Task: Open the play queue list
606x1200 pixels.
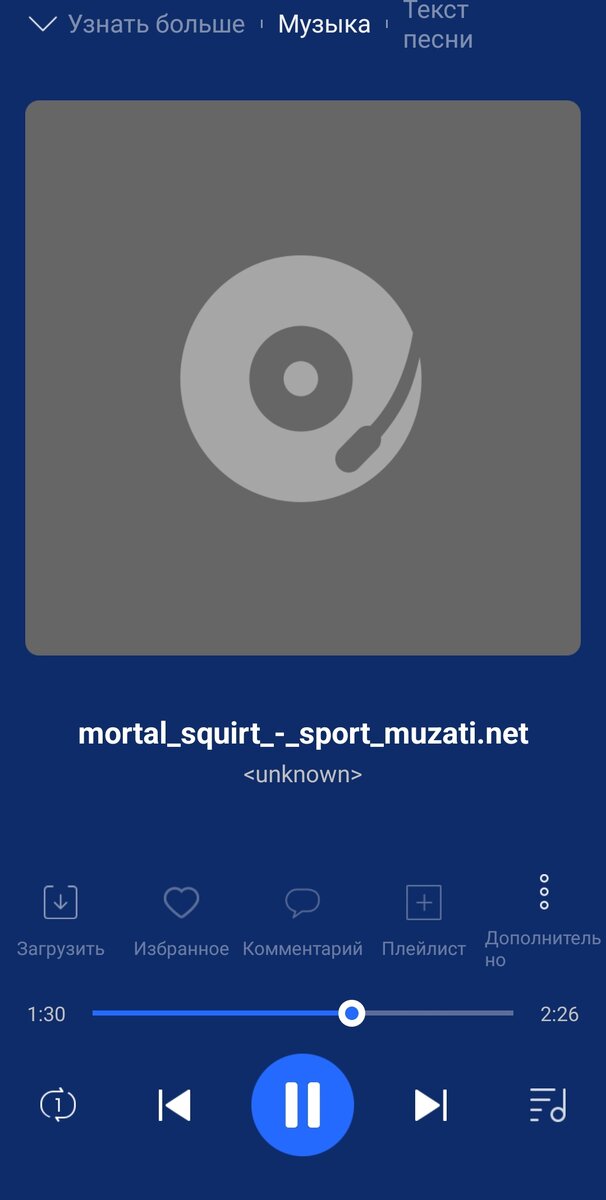Action: coord(547,1105)
